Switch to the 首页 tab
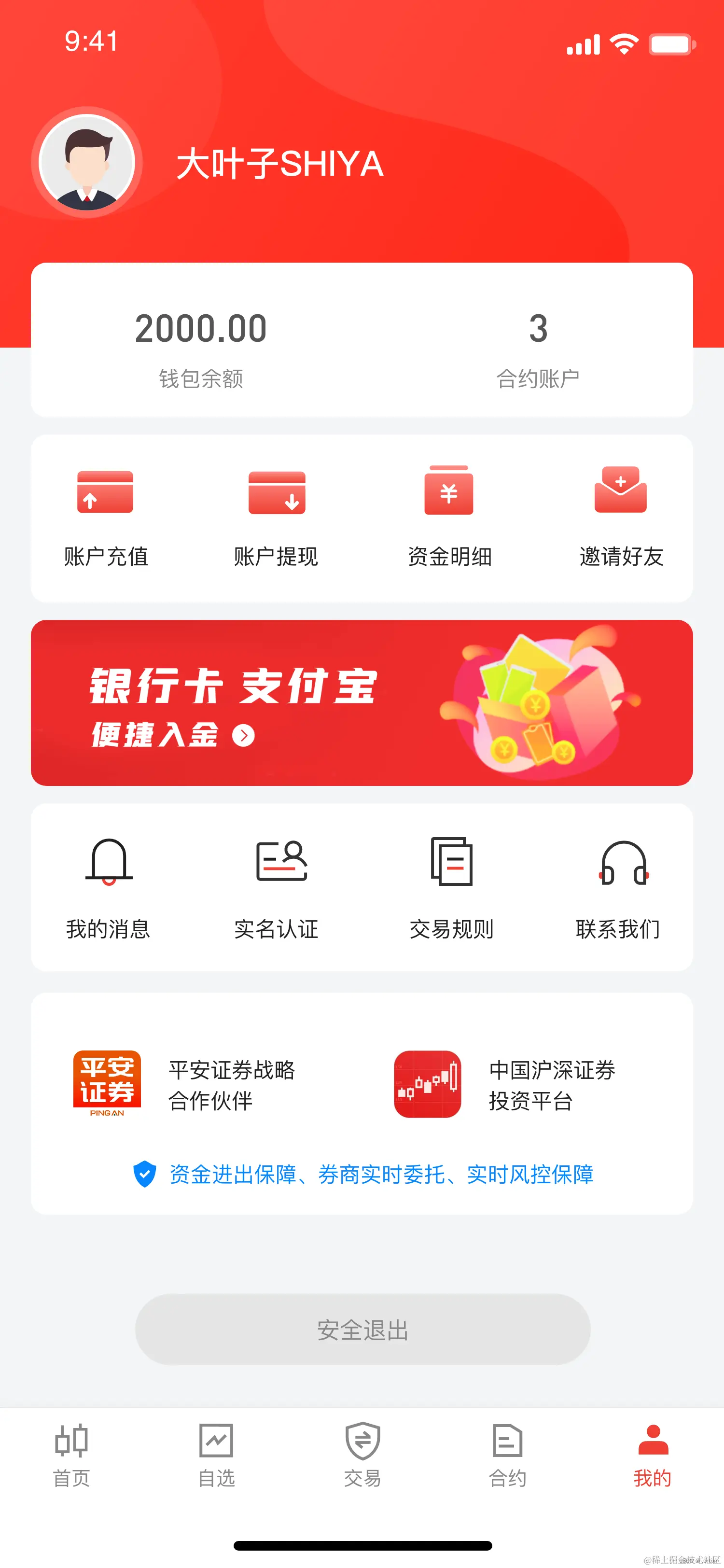 (x=72, y=1456)
